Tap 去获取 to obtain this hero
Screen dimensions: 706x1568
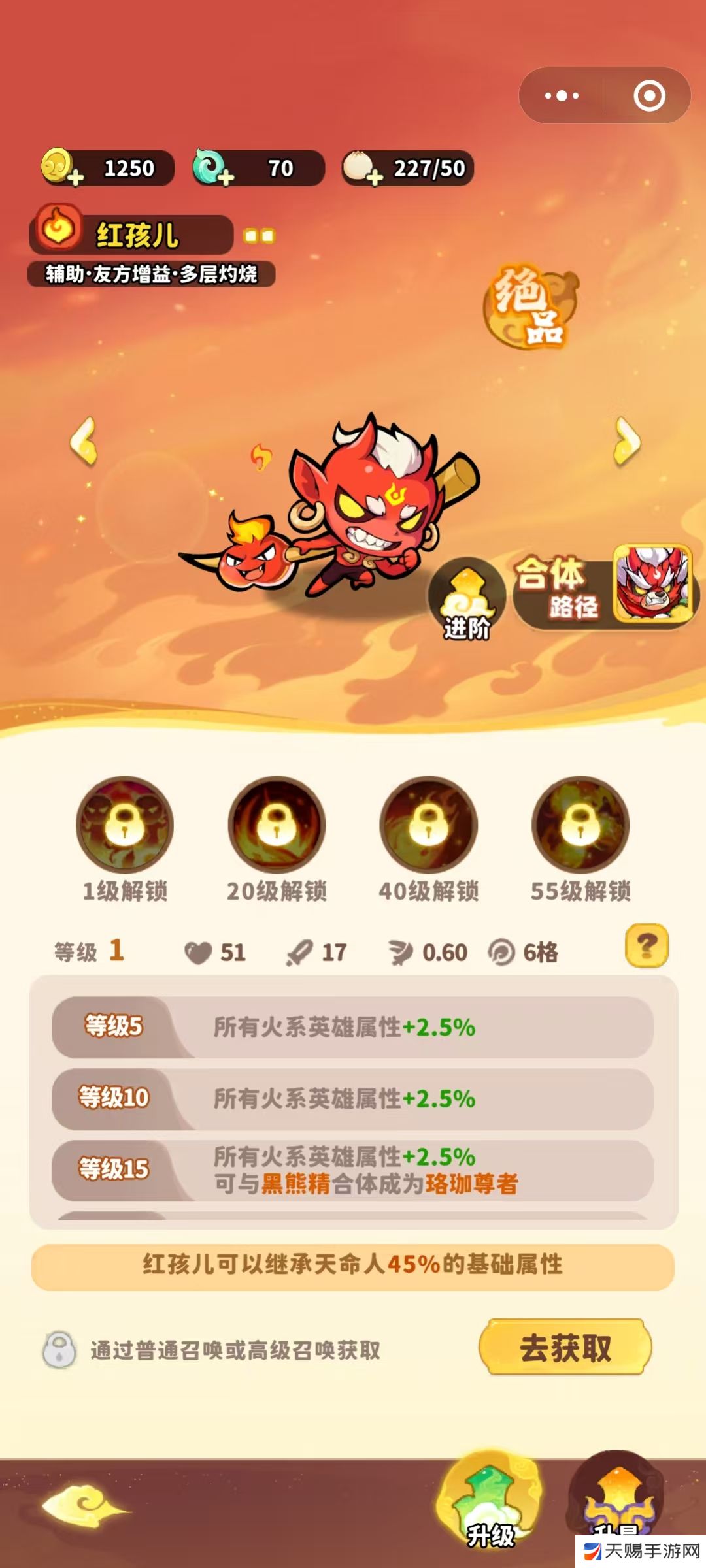tap(565, 1347)
